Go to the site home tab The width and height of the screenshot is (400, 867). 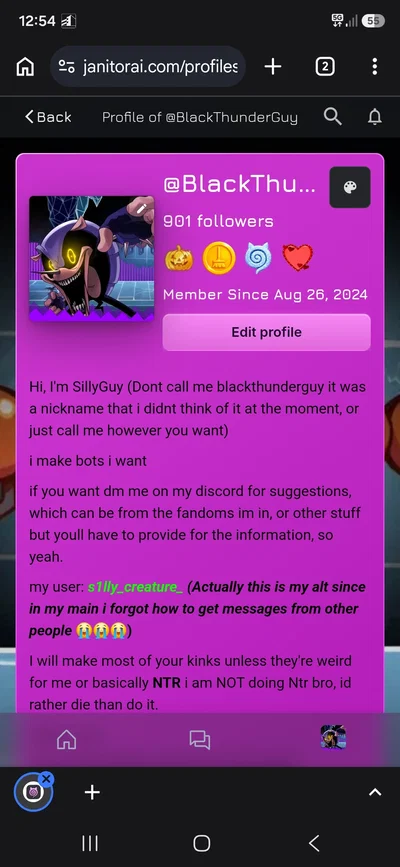[66, 739]
